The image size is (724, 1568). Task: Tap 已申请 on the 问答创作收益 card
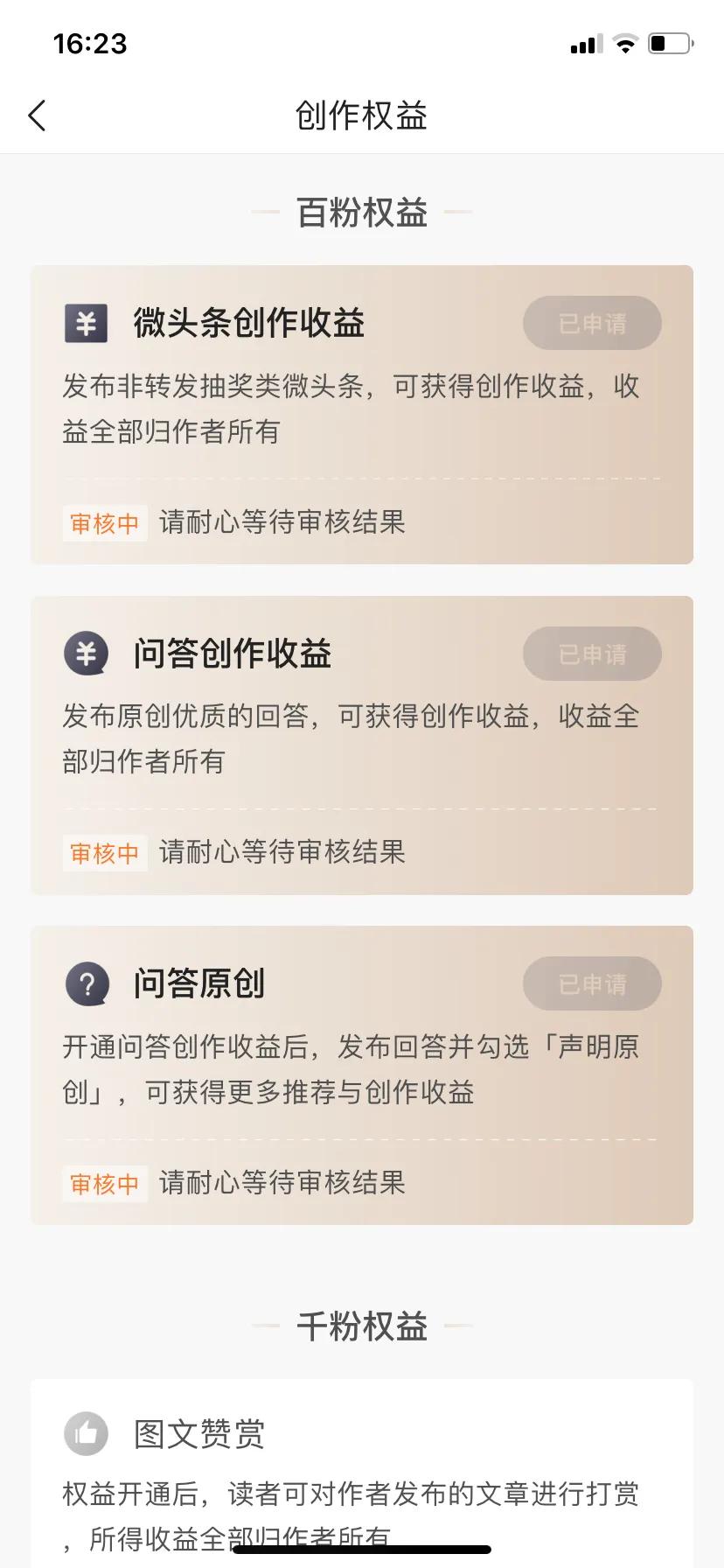(x=592, y=653)
